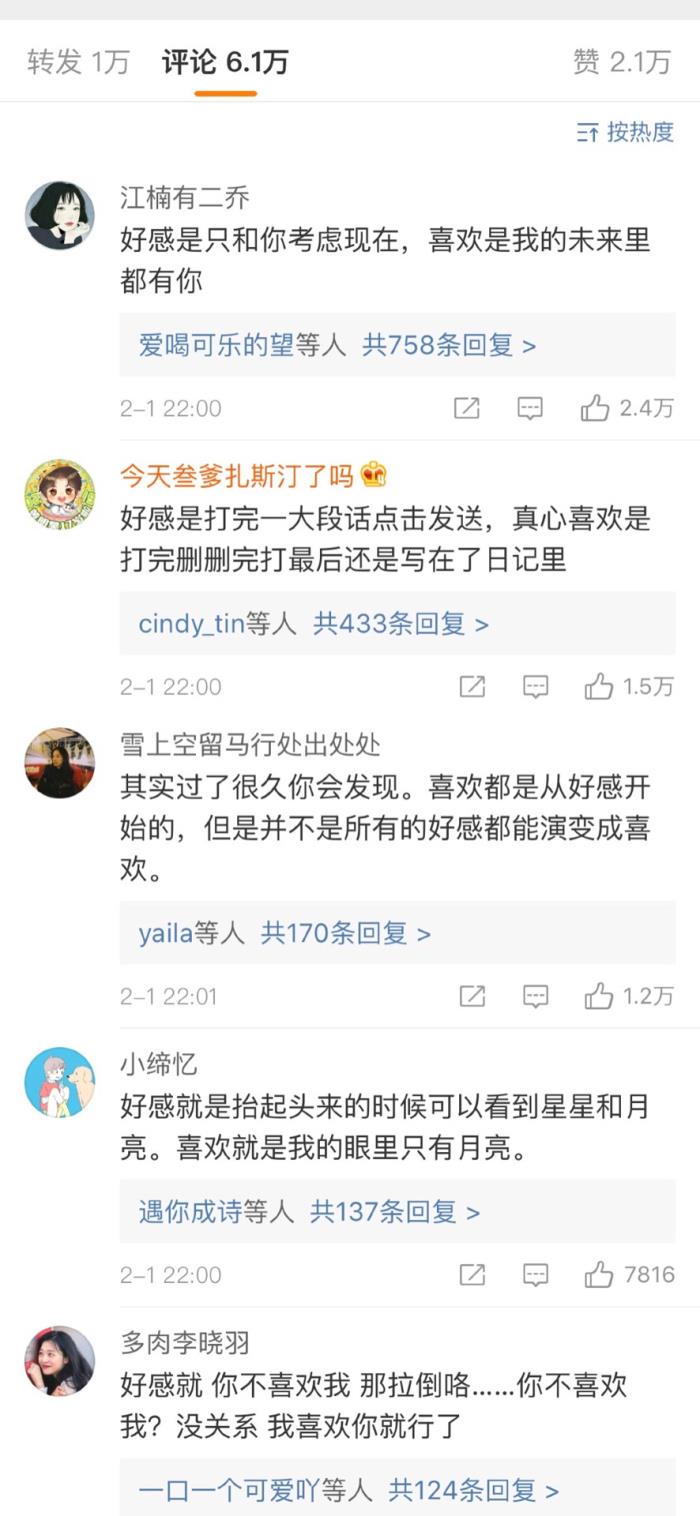Viewport: 700px width, 1516px height.
Task: Open the 按热度 sort option
Action: pyautogui.click(x=626, y=132)
